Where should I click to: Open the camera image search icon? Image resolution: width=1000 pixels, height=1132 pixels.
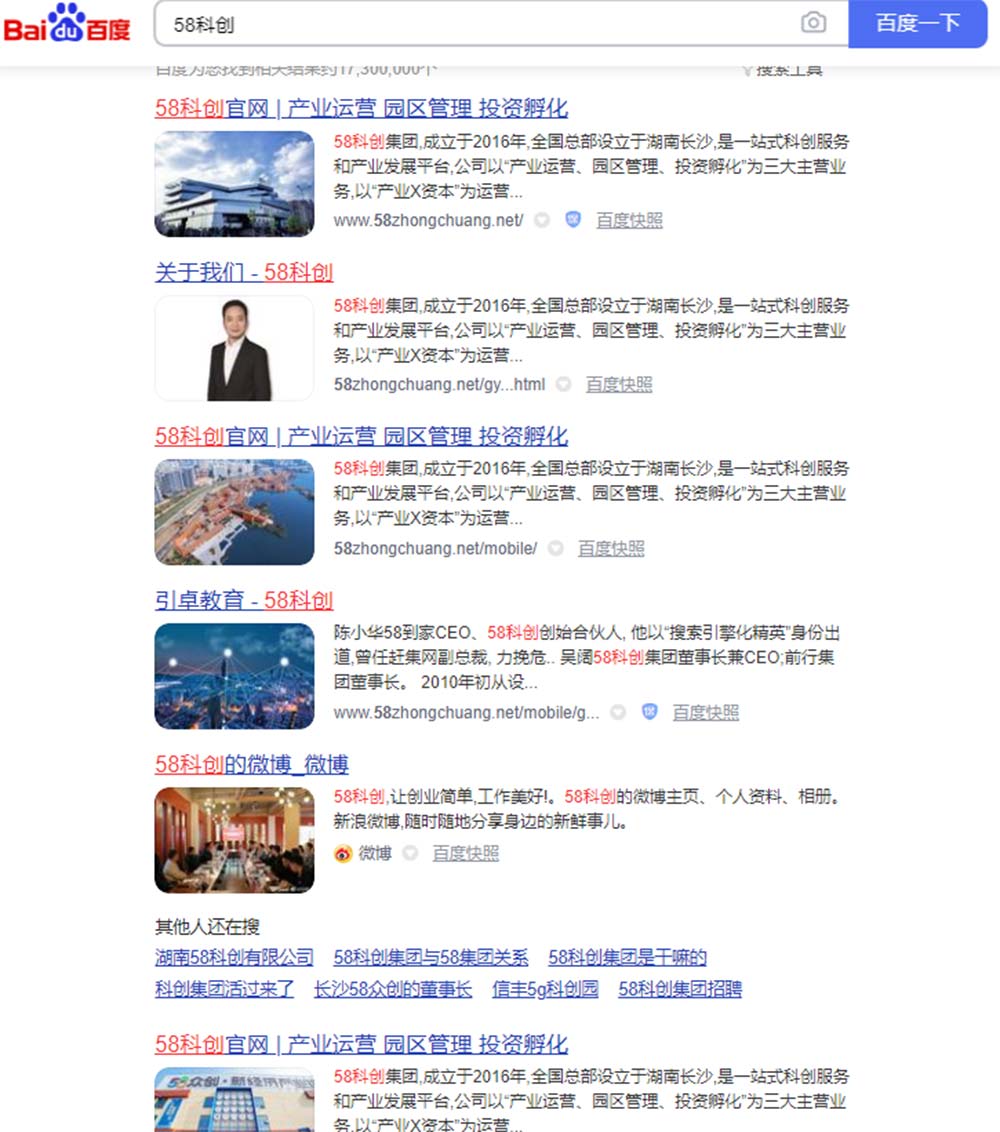(814, 23)
